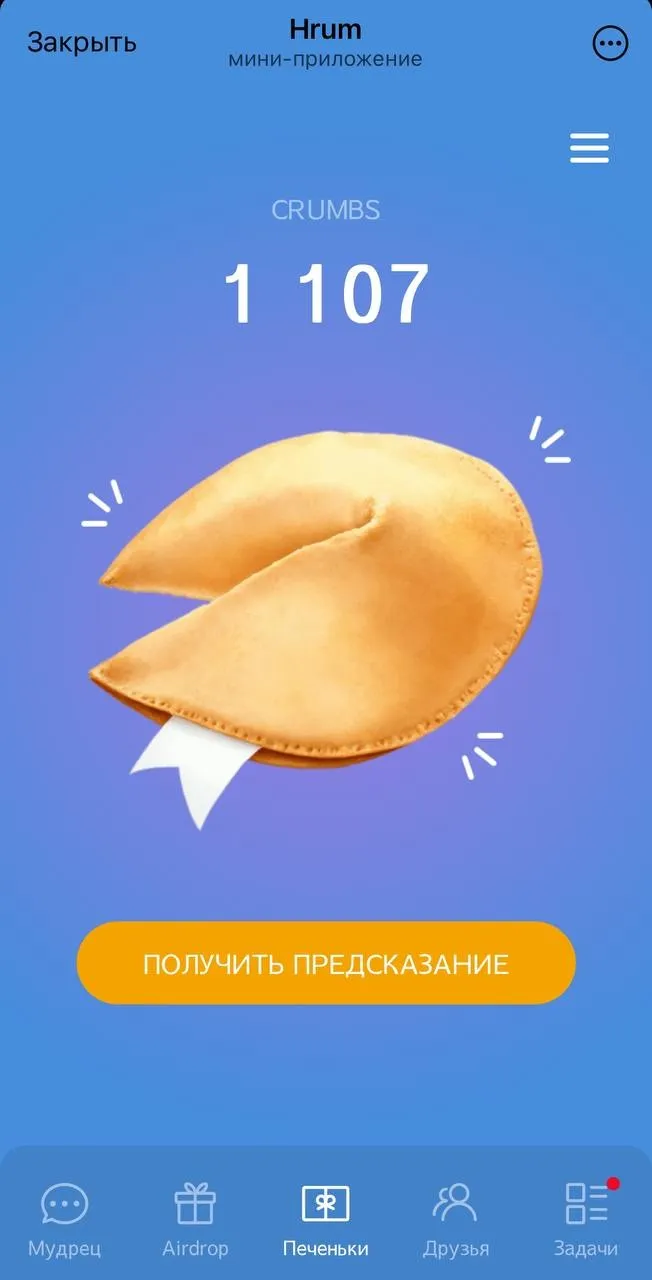Screen dimensions: 652x1280
Task: Open the Задачи tab
Action: (586, 1219)
